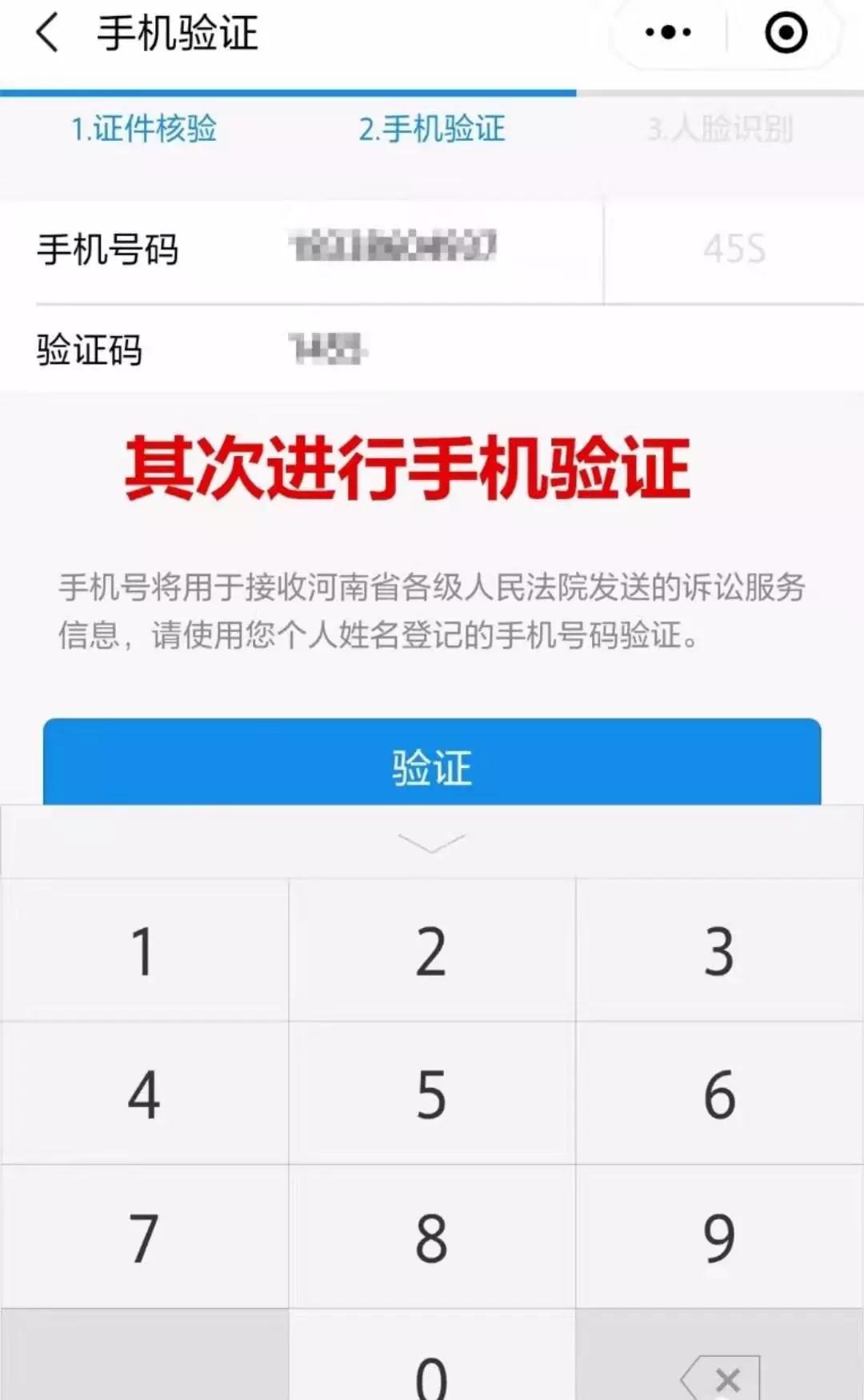The height and width of the screenshot is (1400, 864).
Task: Type digit 2 on the keypad
Action: pyautogui.click(x=432, y=950)
